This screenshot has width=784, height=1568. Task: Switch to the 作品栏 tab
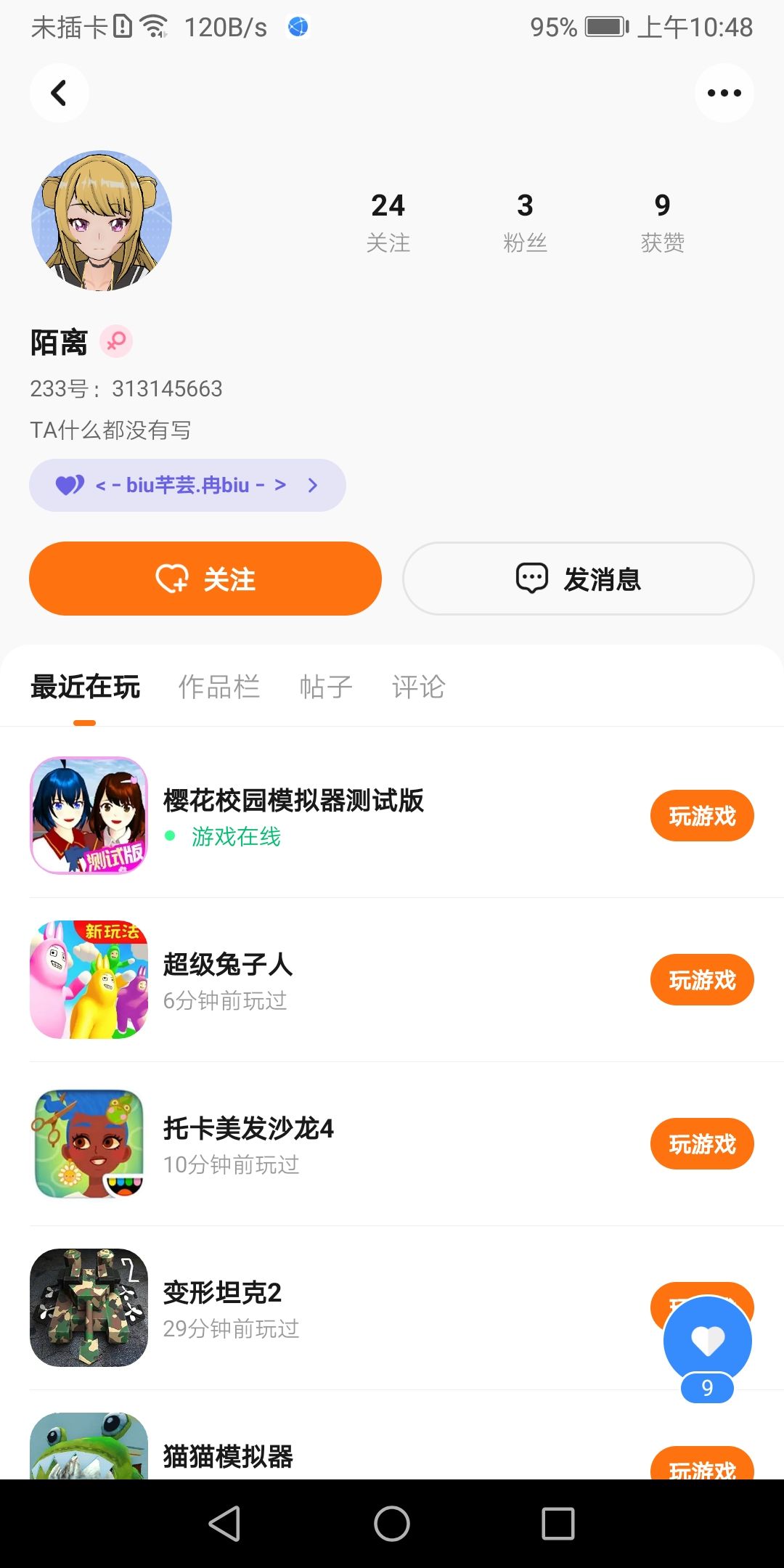(x=219, y=687)
